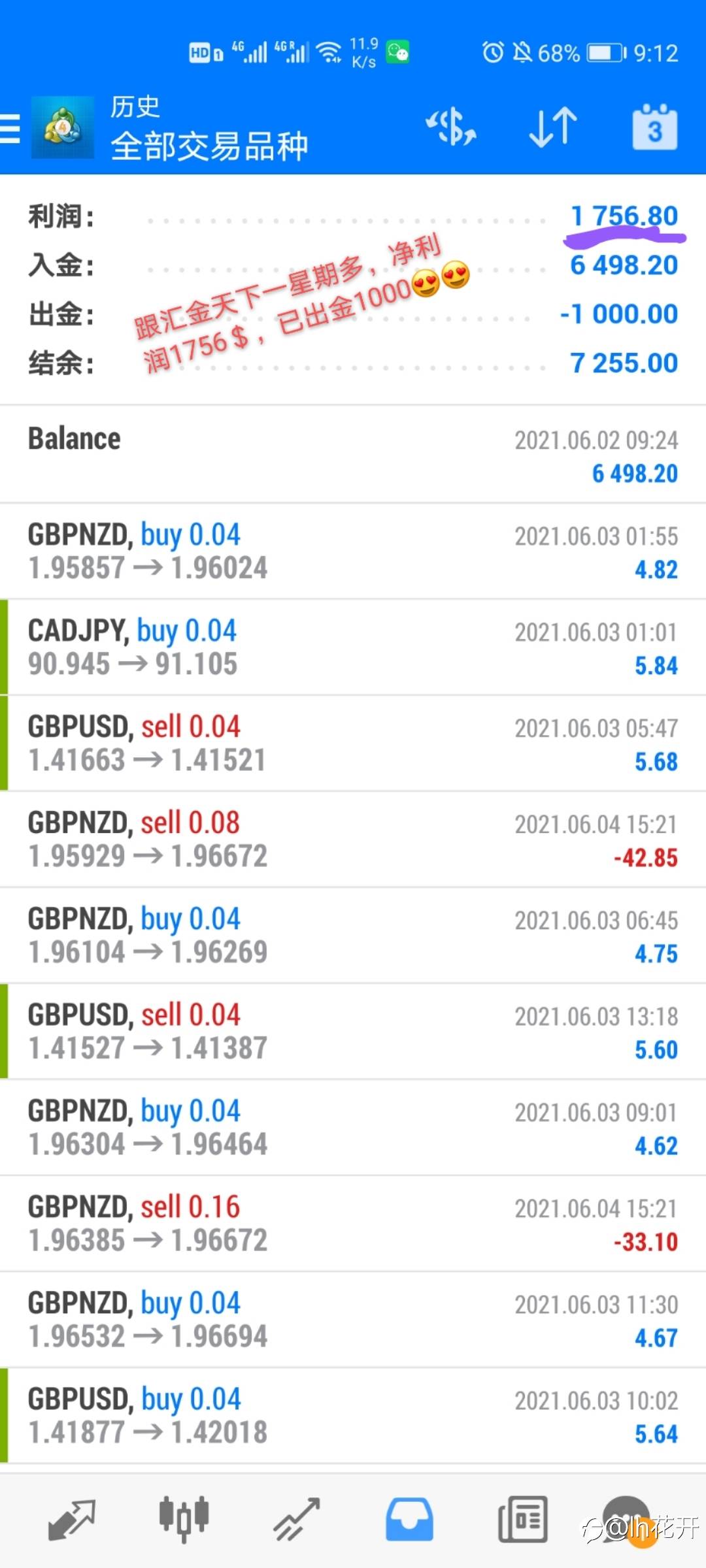Switch to the Quotes tab
The image size is (706, 1568).
[72, 1520]
